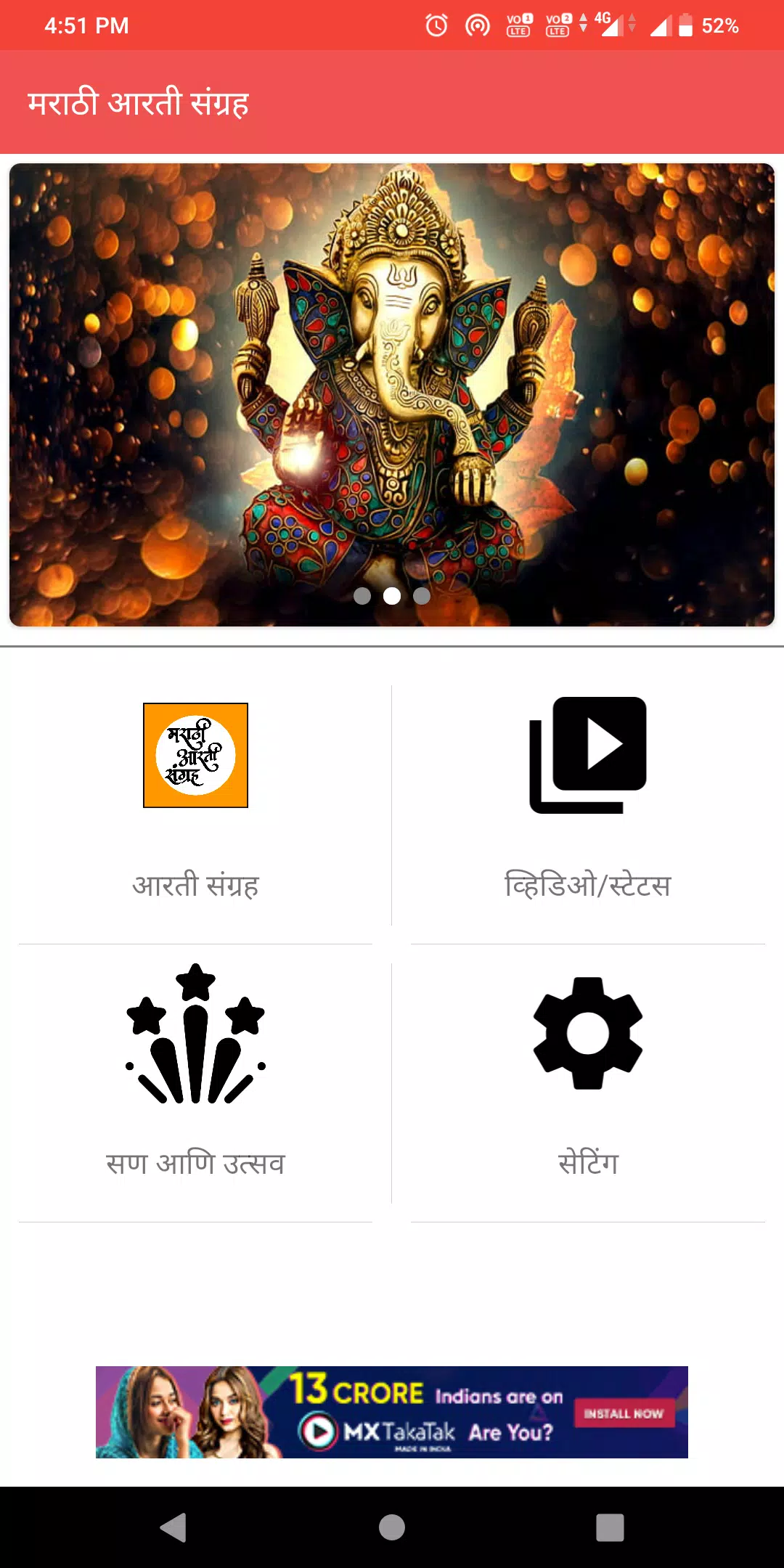The width and height of the screenshot is (784, 1568).
Task: Go back using the system back button
Action: tap(173, 1527)
